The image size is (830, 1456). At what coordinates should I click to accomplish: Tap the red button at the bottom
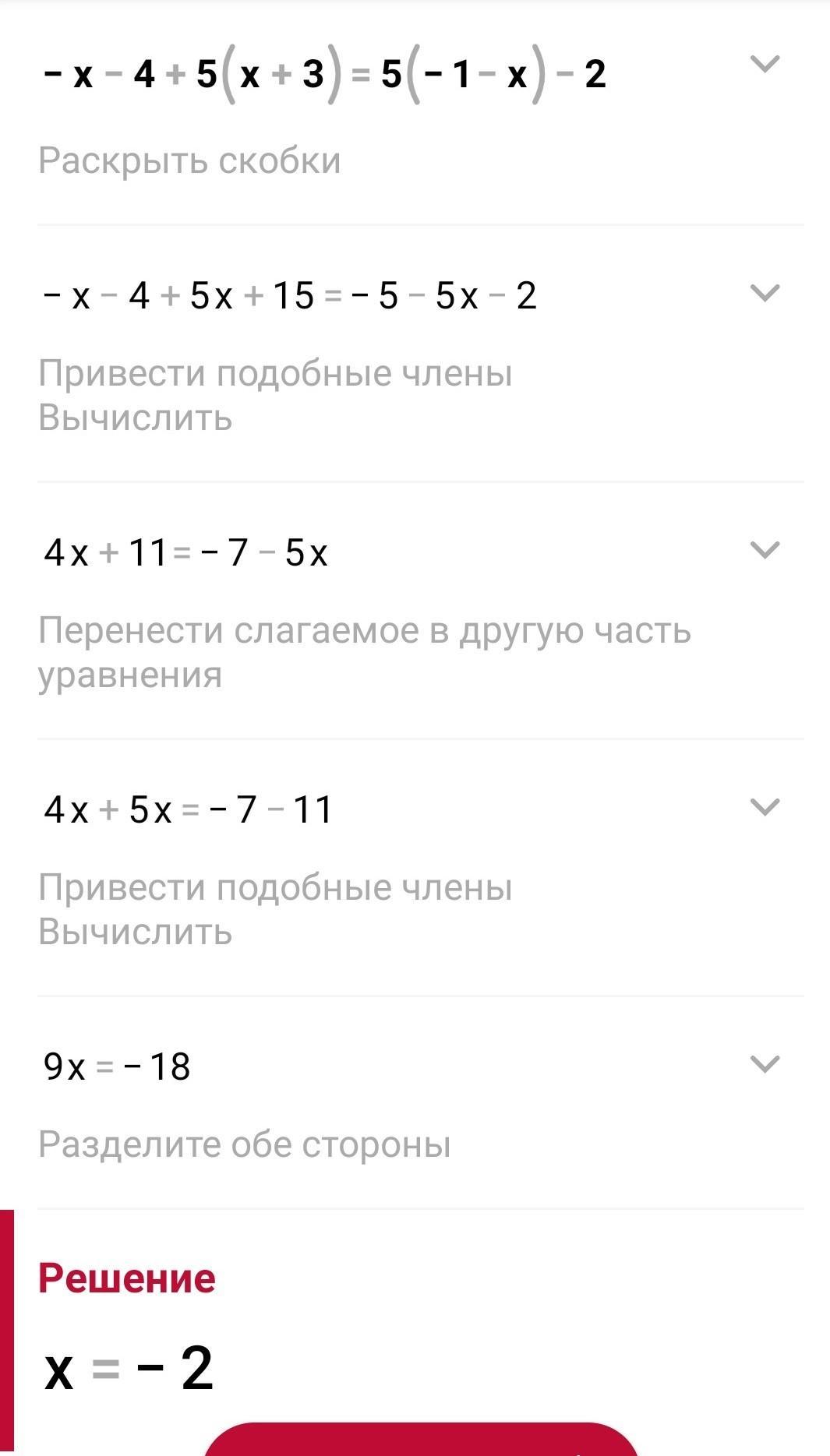(x=422, y=1440)
